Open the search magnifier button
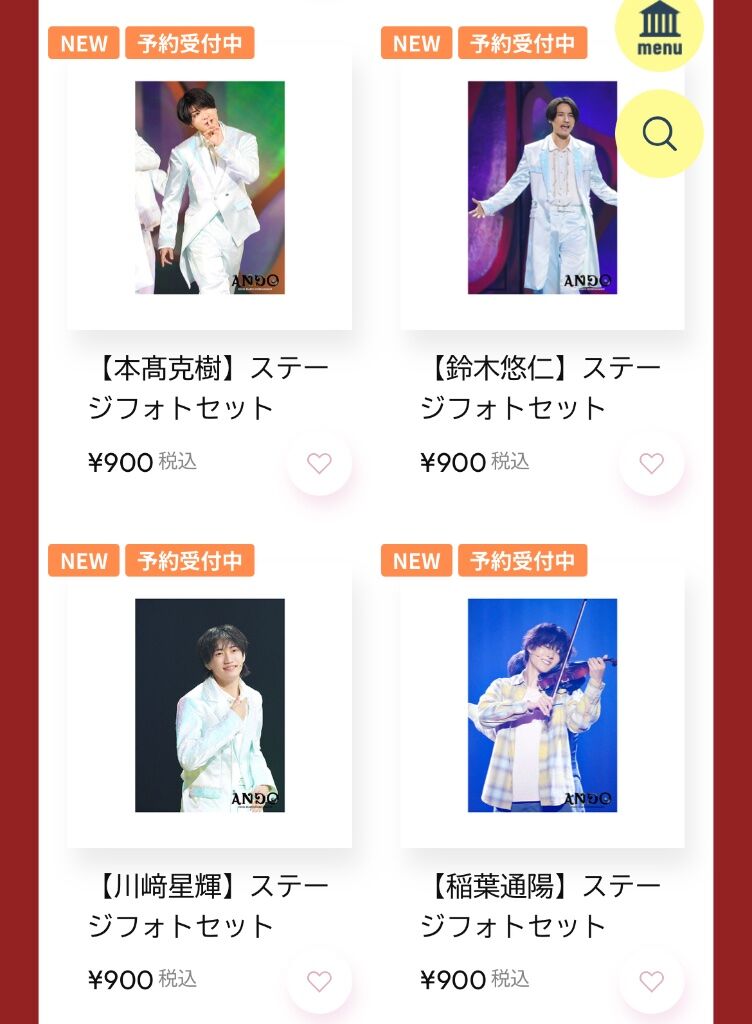 [x=659, y=133]
